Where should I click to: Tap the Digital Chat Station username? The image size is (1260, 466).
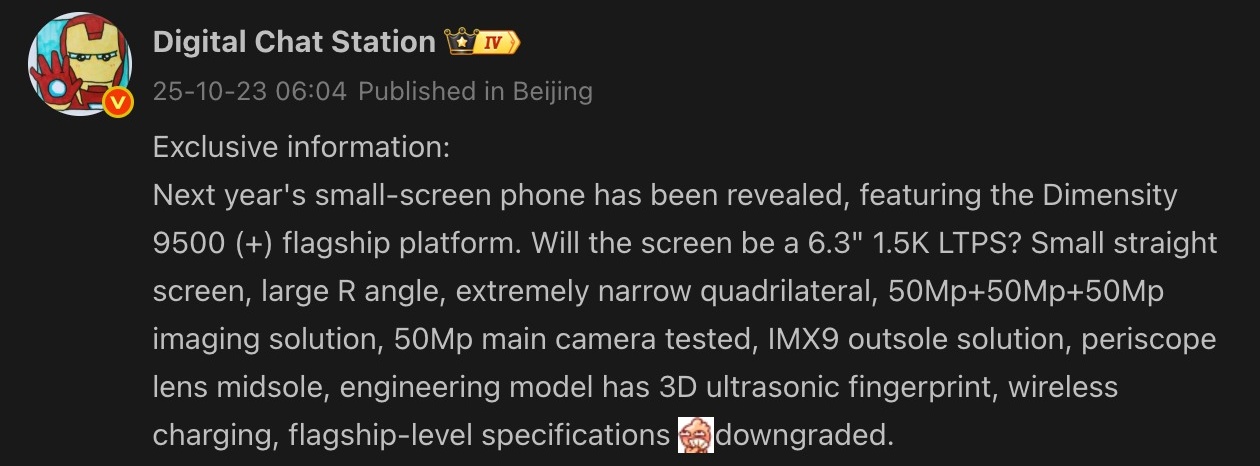pos(293,42)
